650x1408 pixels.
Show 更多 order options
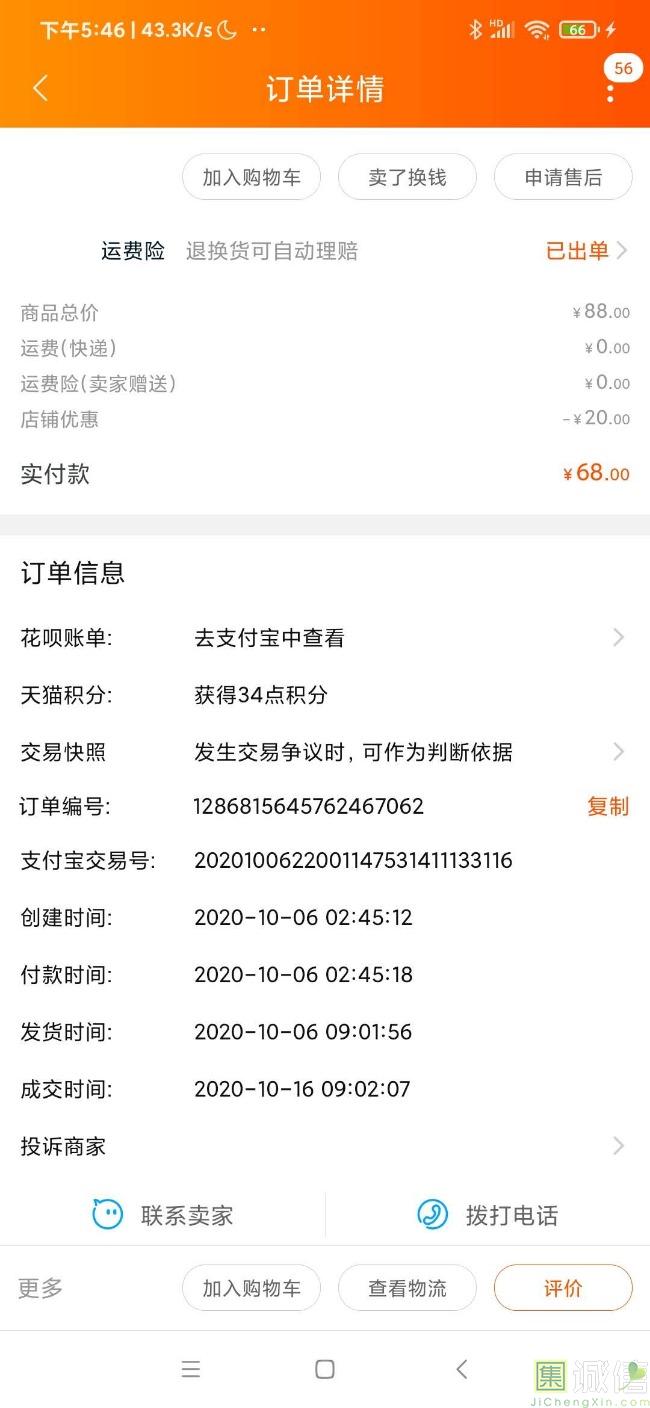(41, 1288)
